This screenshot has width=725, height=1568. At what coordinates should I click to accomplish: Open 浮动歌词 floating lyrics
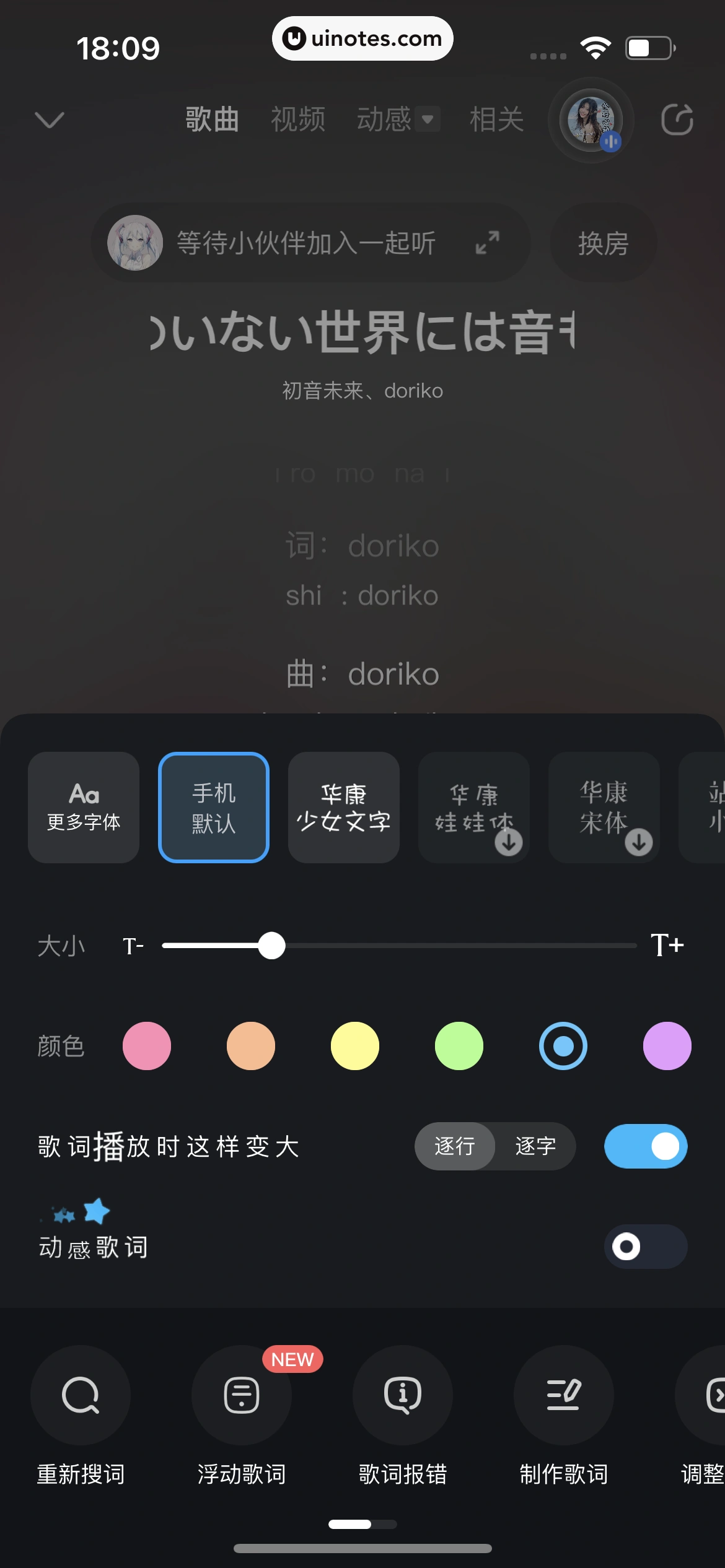coord(242,1395)
